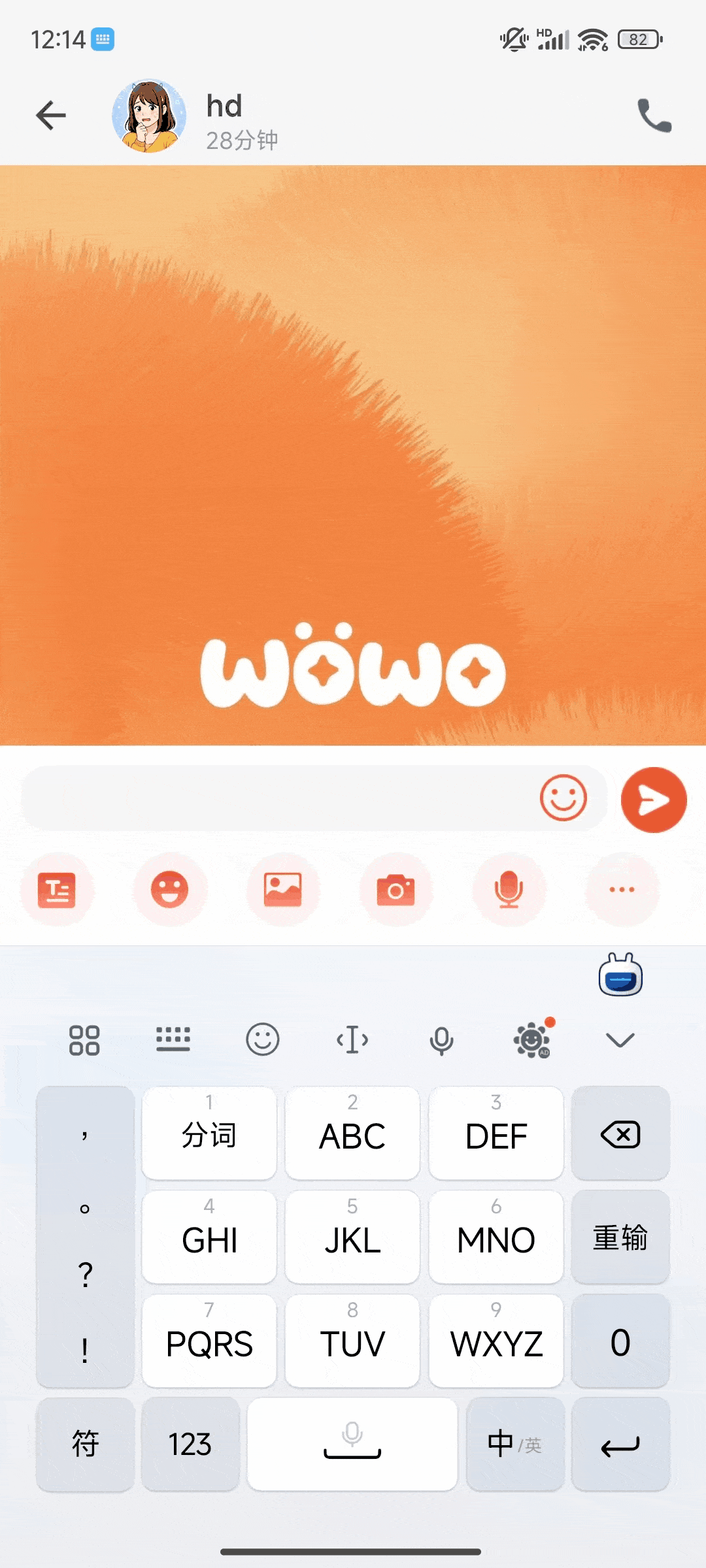
Task: Send the message with the arrow button
Action: point(653,800)
